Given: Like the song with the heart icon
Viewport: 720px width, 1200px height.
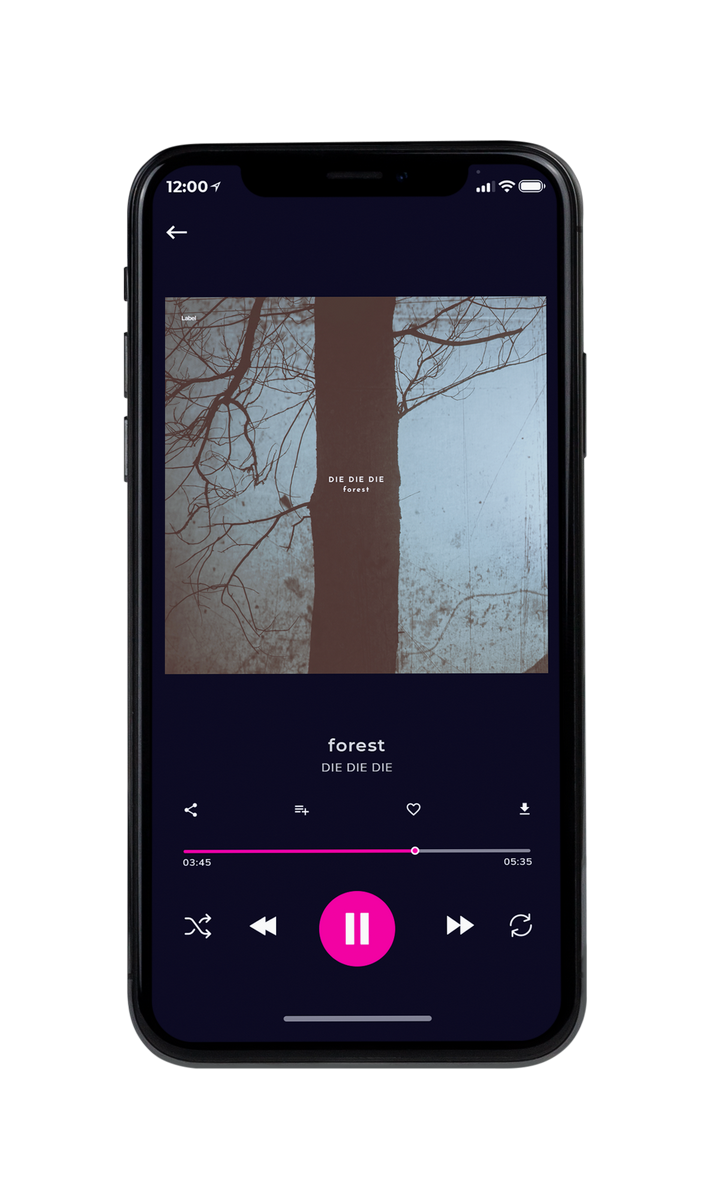Looking at the screenshot, I should pos(413,810).
